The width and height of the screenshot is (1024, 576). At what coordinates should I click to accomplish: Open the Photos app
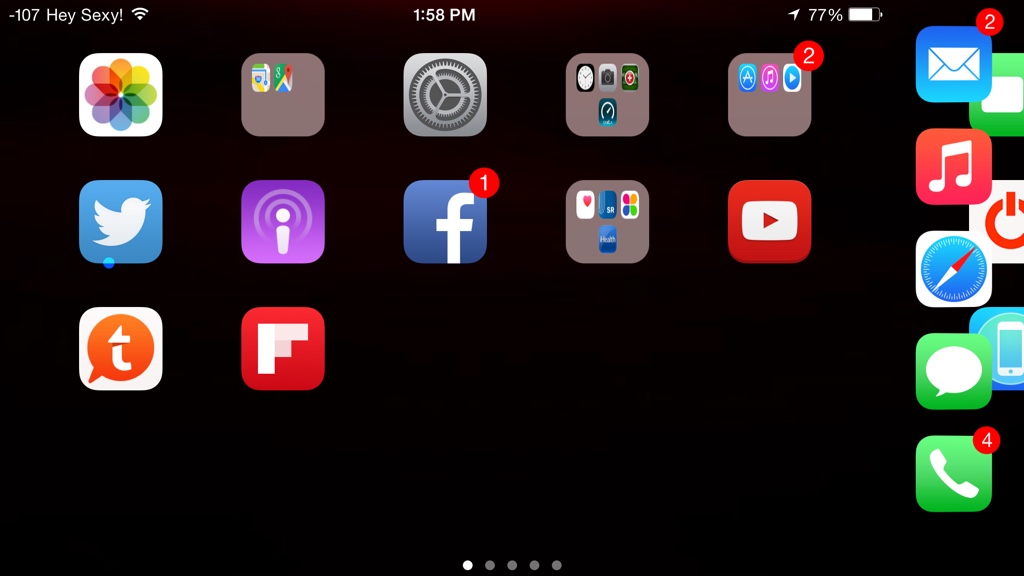click(x=121, y=95)
